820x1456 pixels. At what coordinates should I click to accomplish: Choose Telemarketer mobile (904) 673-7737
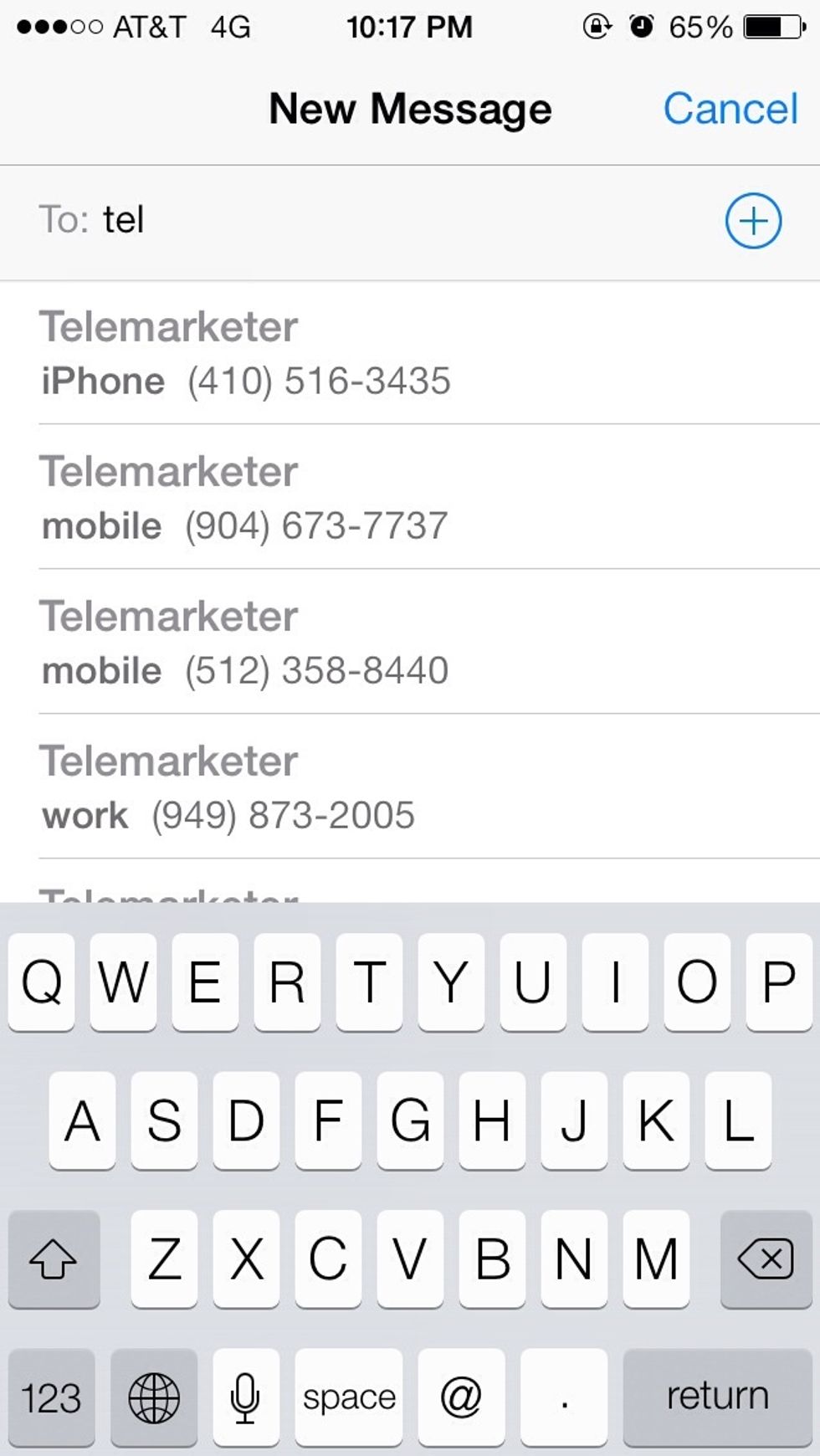tap(410, 497)
